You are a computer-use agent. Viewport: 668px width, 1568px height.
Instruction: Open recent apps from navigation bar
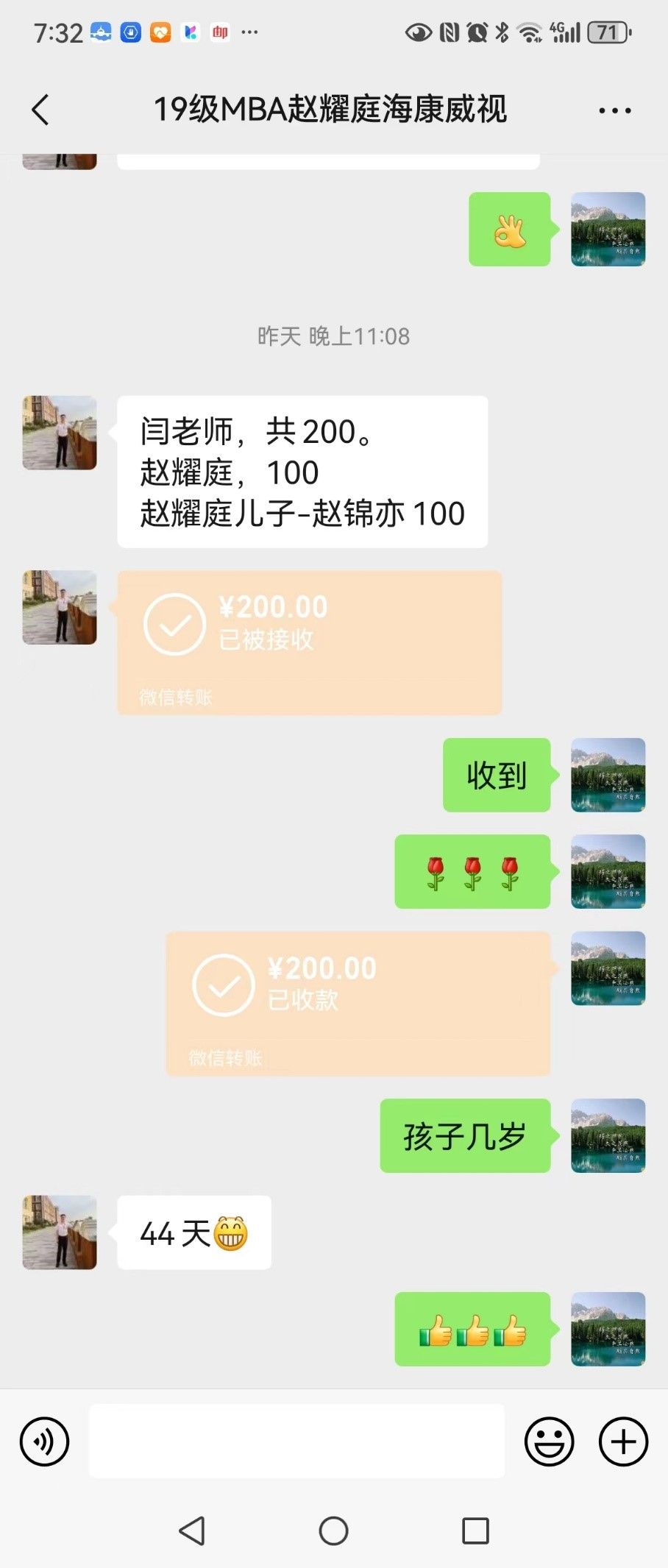[475, 1531]
